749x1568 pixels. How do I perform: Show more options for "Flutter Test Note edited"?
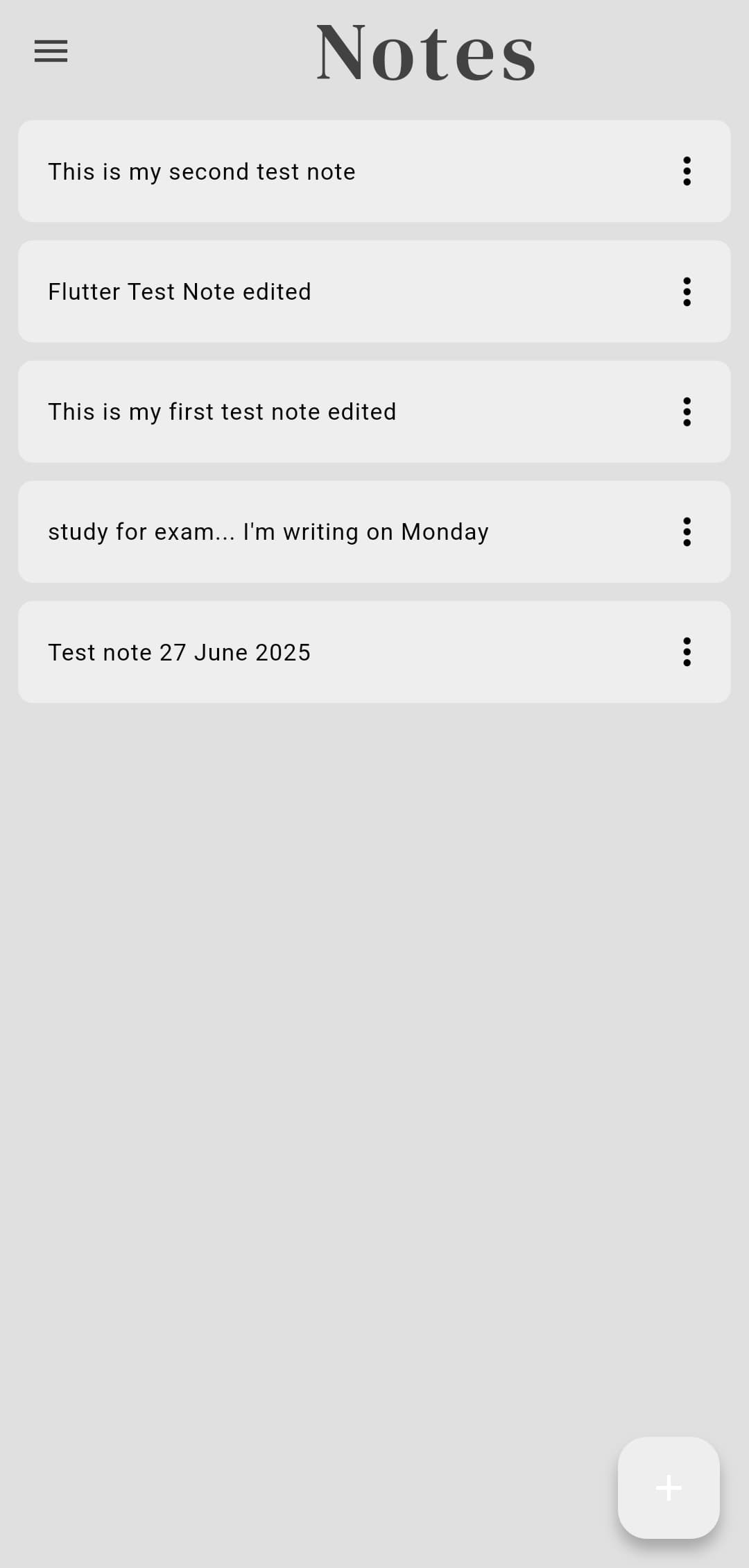[687, 291]
